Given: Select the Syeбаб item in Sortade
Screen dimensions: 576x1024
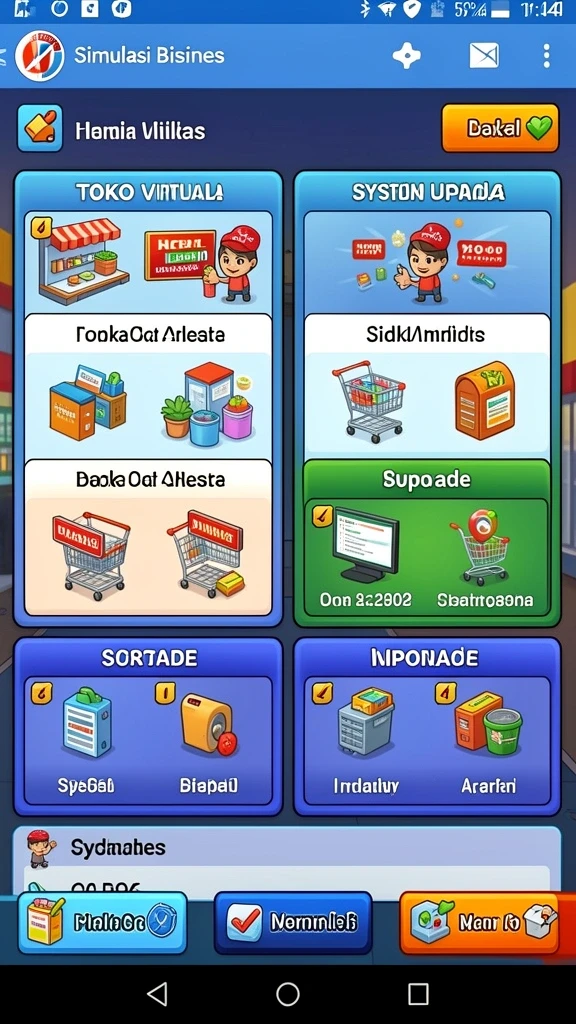Looking at the screenshot, I should click(86, 741).
